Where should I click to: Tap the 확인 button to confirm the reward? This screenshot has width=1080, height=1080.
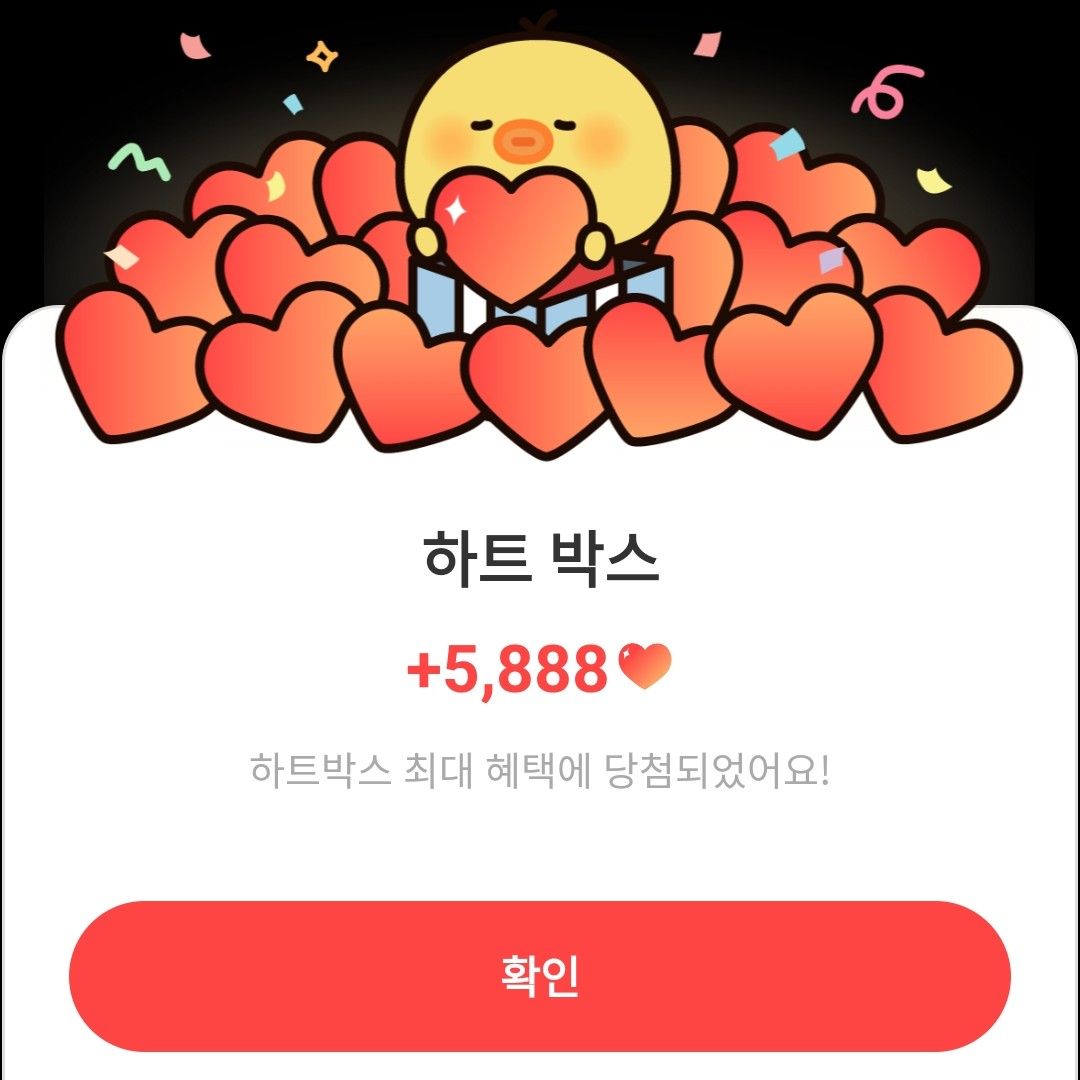(540, 976)
